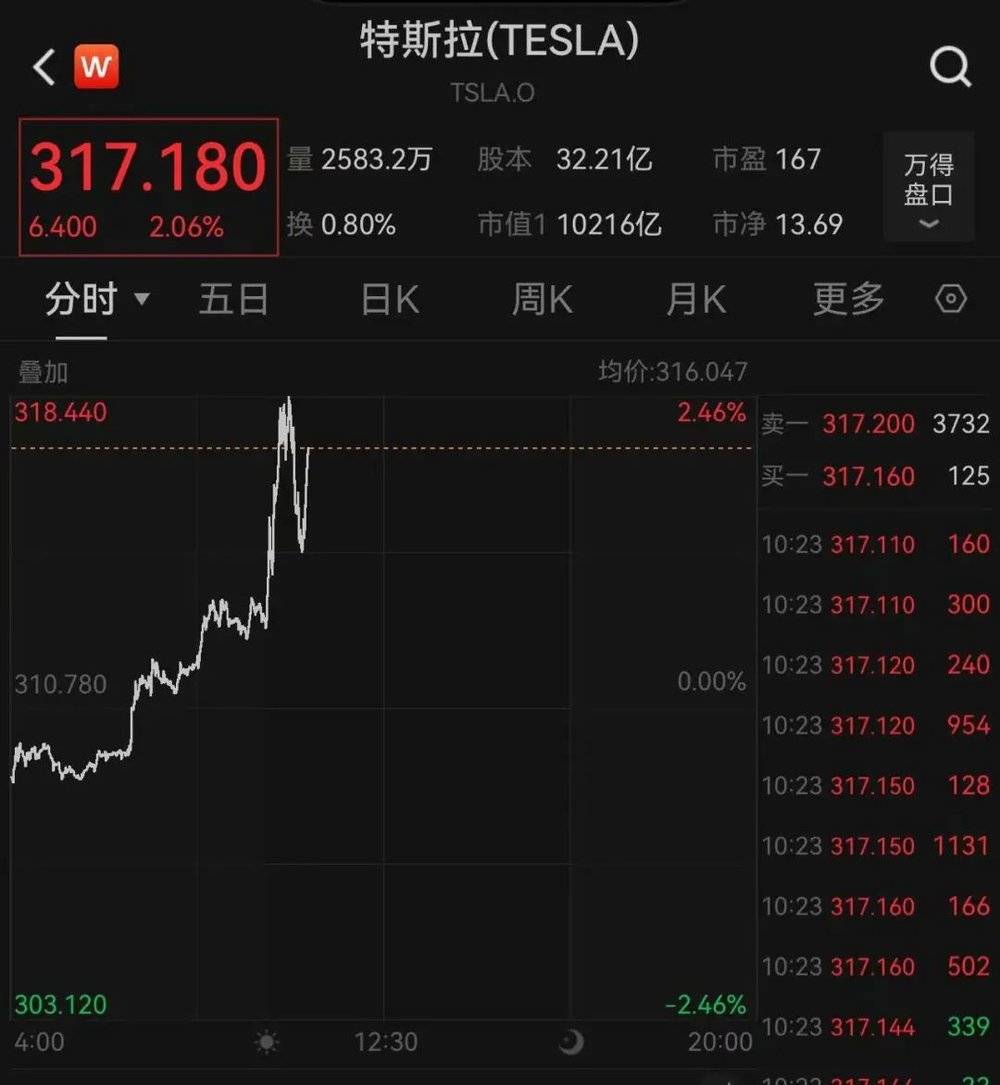Open the 更多 chart options
The image size is (1000, 1085).
848,299
